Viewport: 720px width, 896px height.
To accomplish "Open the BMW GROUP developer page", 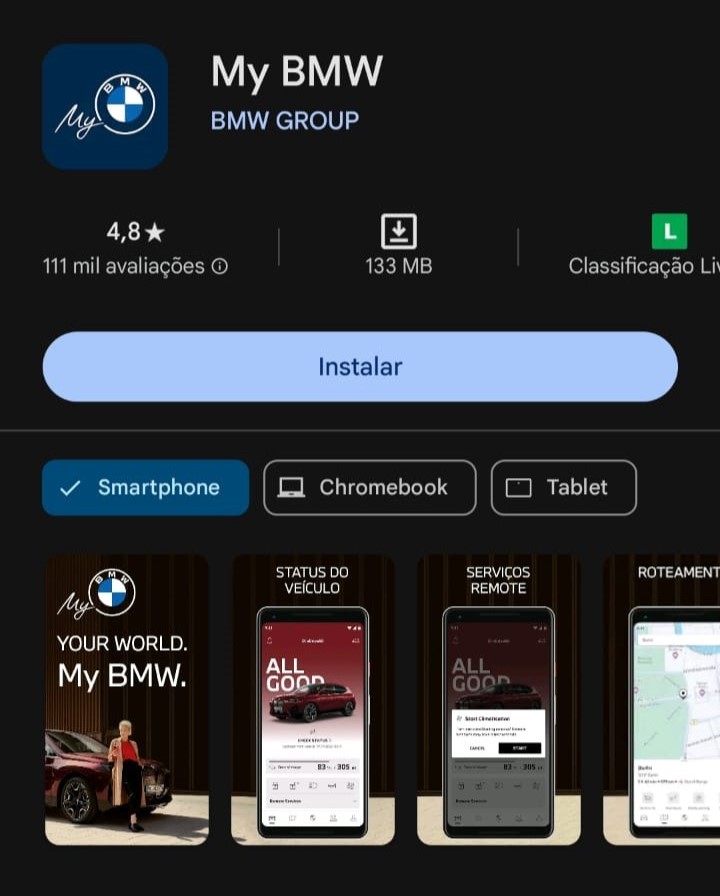I will click(x=284, y=121).
